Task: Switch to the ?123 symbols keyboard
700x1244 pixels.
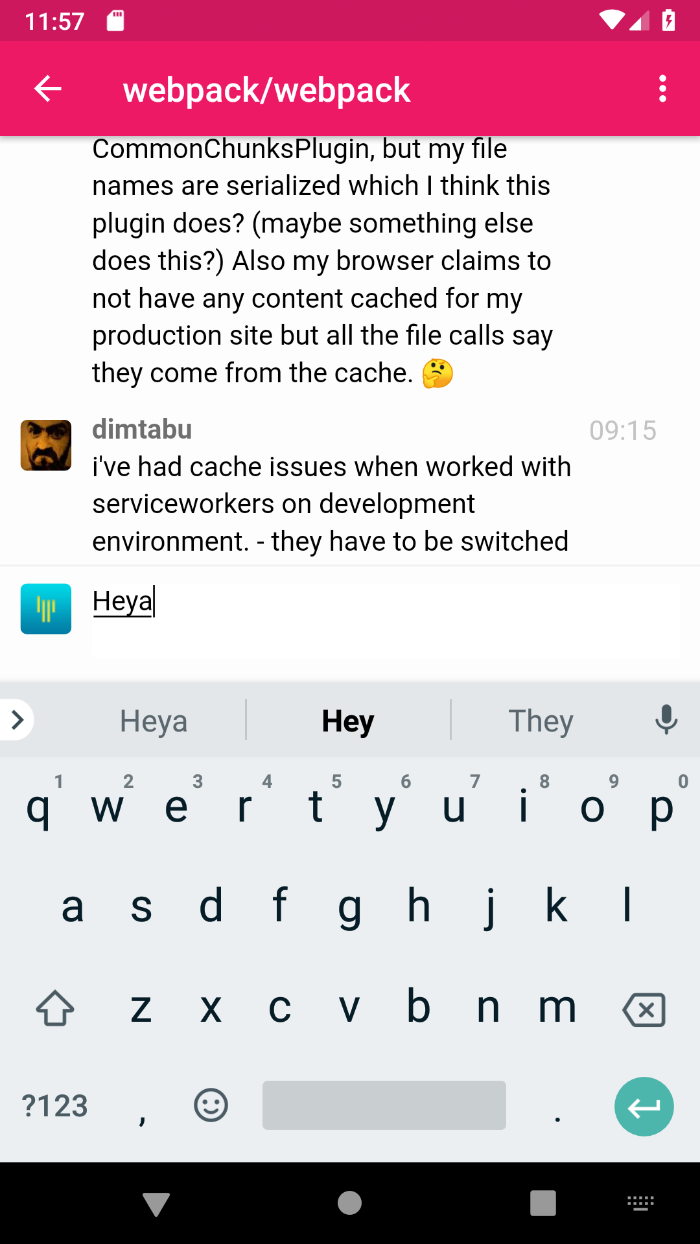Action: pos(55,1106)
